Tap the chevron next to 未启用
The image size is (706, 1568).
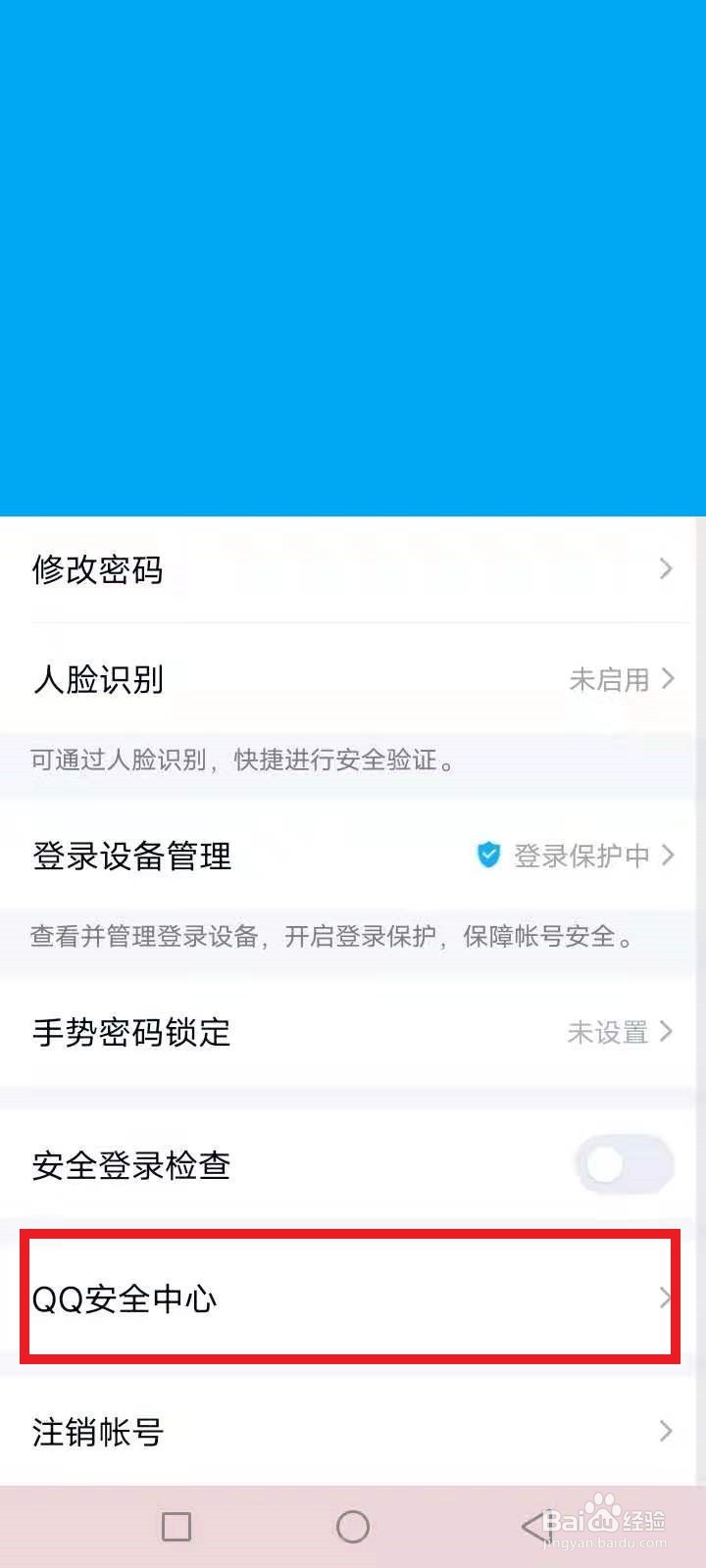point(668,679)
